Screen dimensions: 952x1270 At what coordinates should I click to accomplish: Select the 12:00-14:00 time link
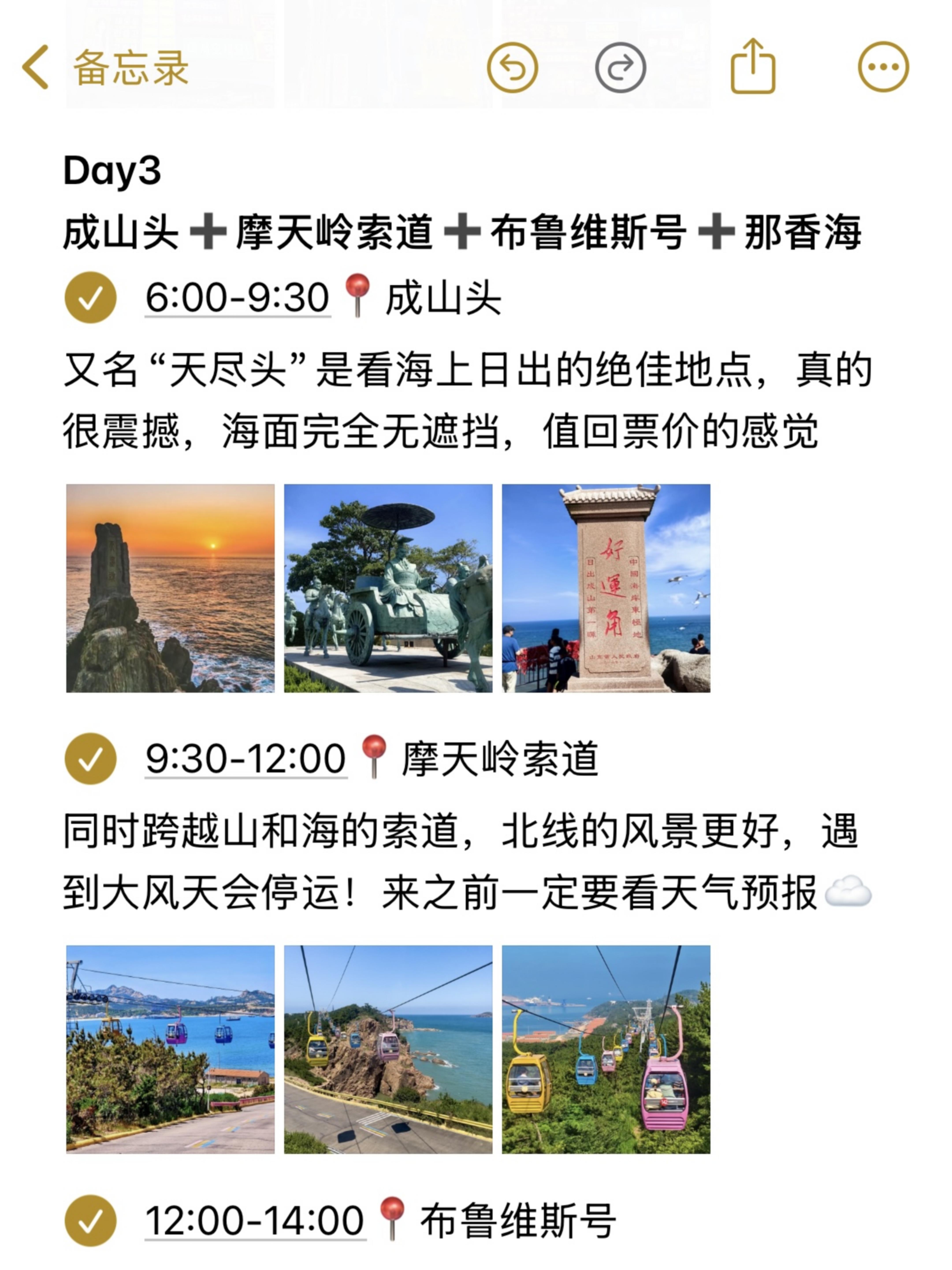pyautogui.click(x=255, y=1220)
